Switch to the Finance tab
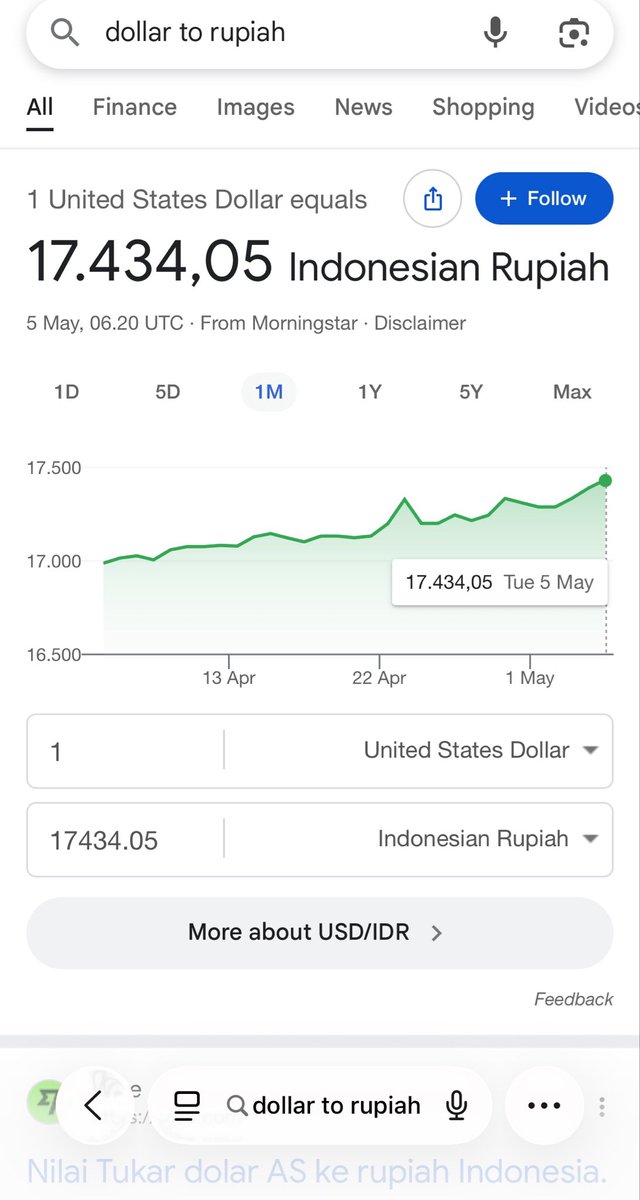640x1200 pixels. [134, 107]
